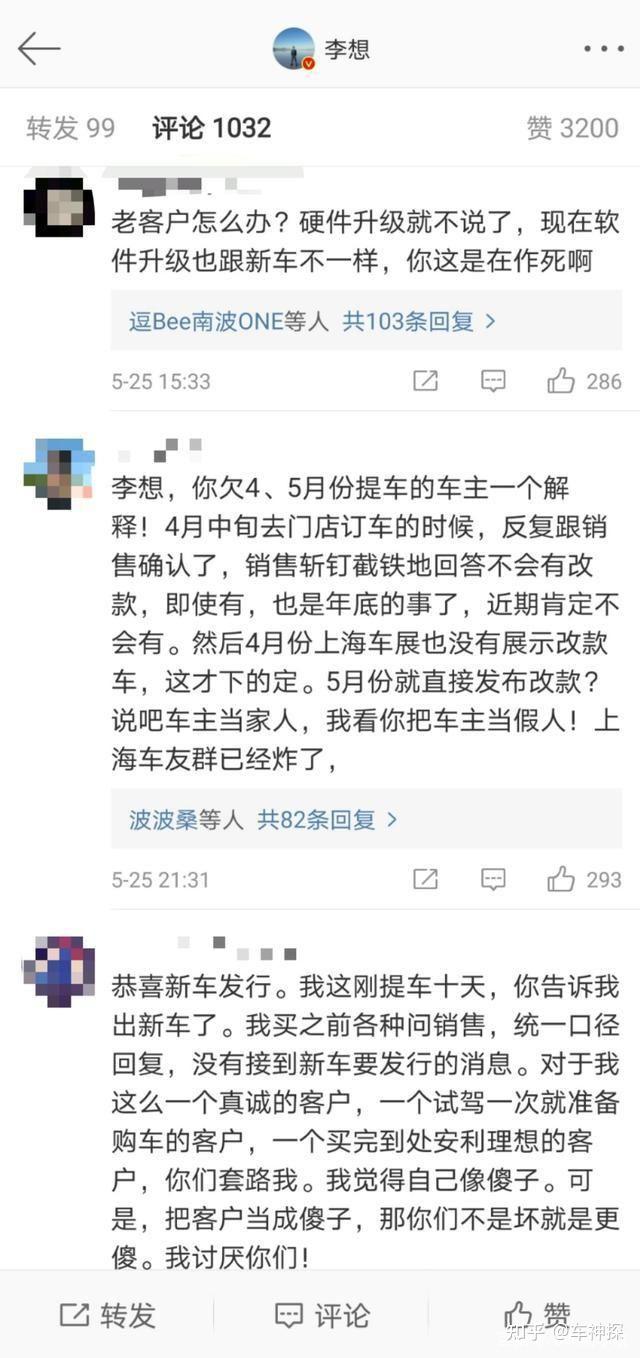Open avatar of the 恭喜新车发行 commenter
This screenshot has width=640, height=1358.
(59, 969)
